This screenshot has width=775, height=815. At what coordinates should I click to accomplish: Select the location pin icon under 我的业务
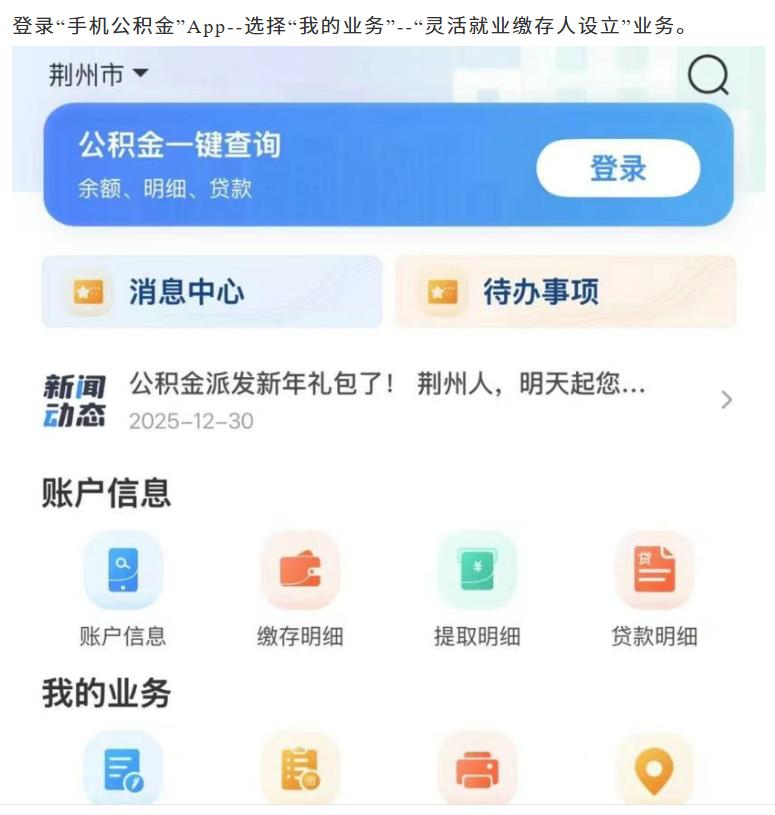coord(653,768)
